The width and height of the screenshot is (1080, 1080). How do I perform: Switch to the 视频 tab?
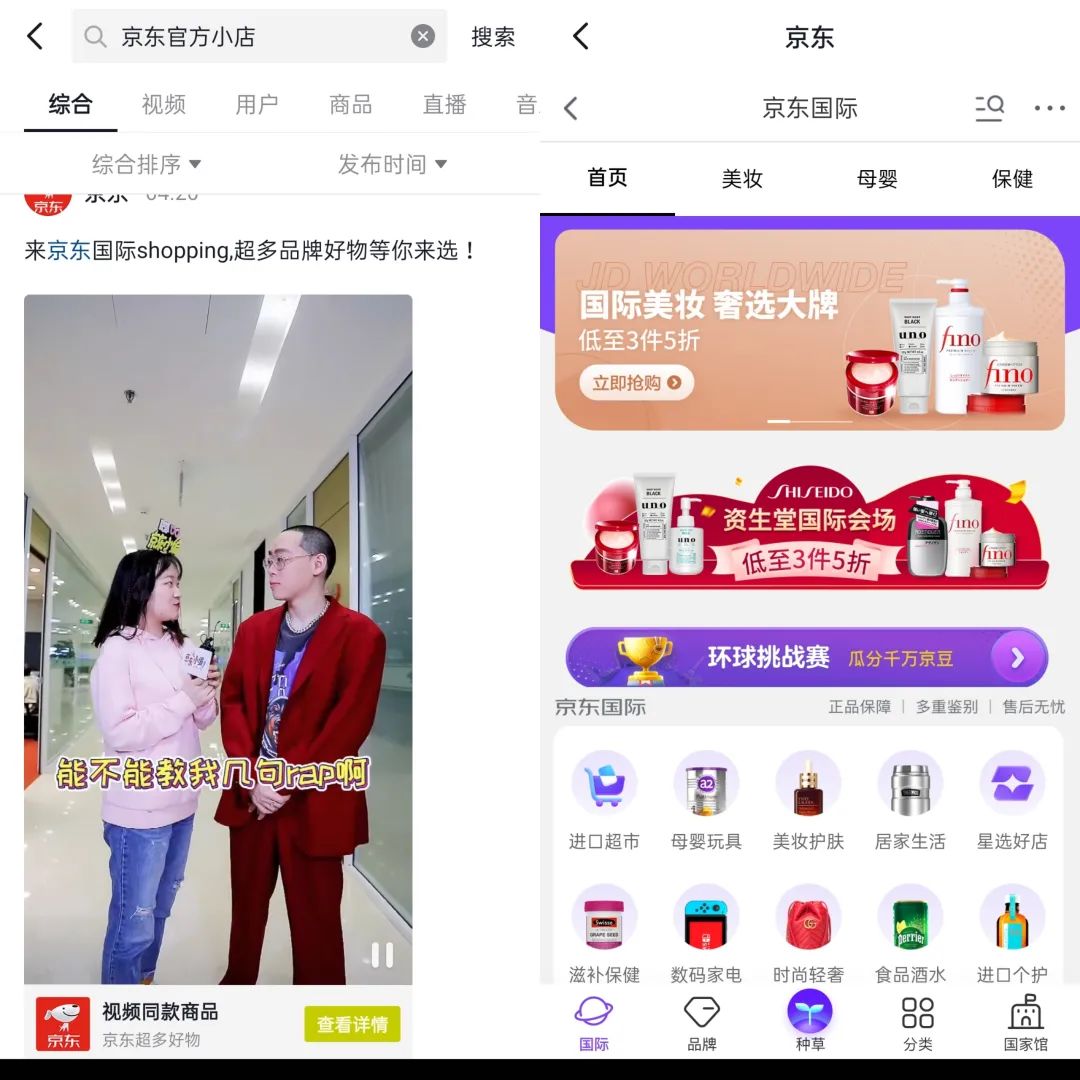click(163, 104)
